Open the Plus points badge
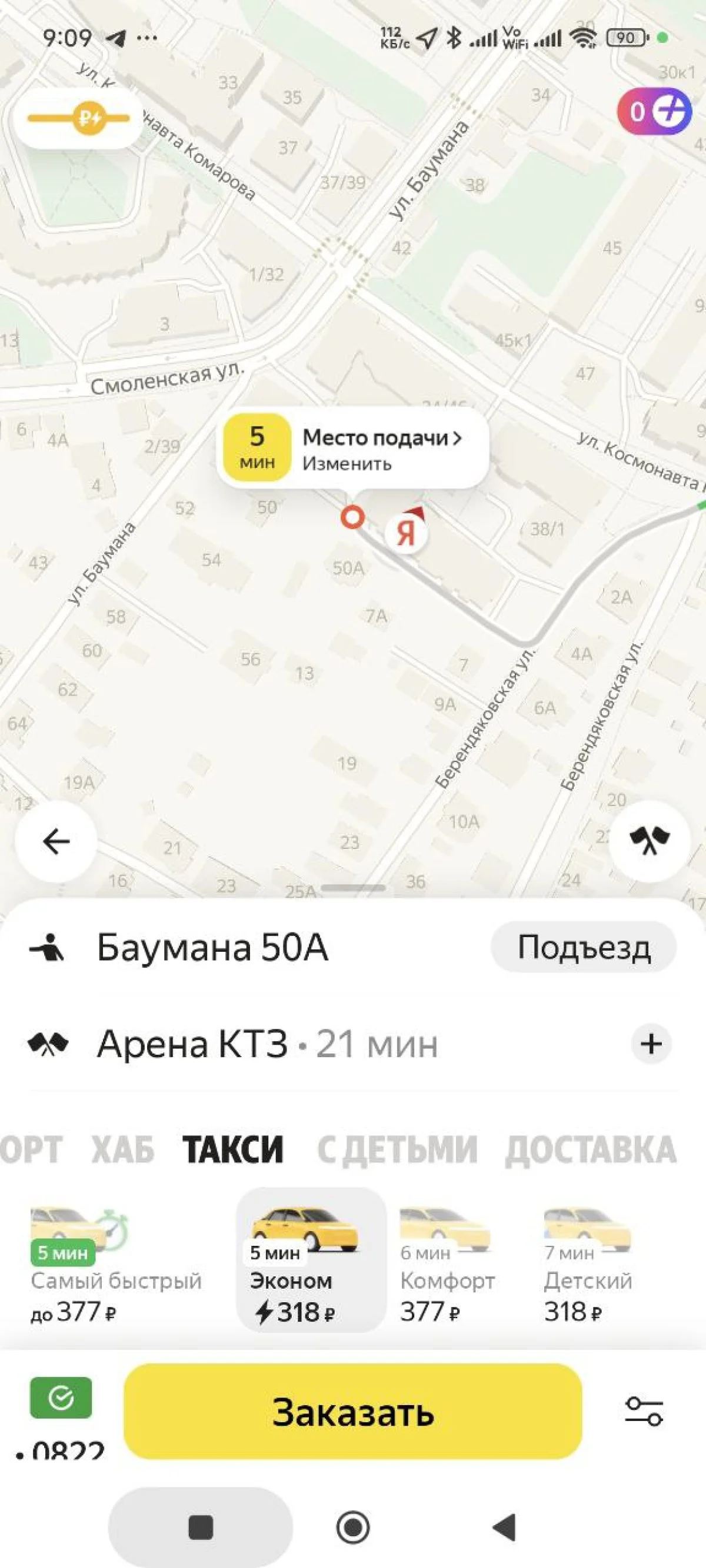The width and height of the screenshot is (706, 1568). point(654,112)
